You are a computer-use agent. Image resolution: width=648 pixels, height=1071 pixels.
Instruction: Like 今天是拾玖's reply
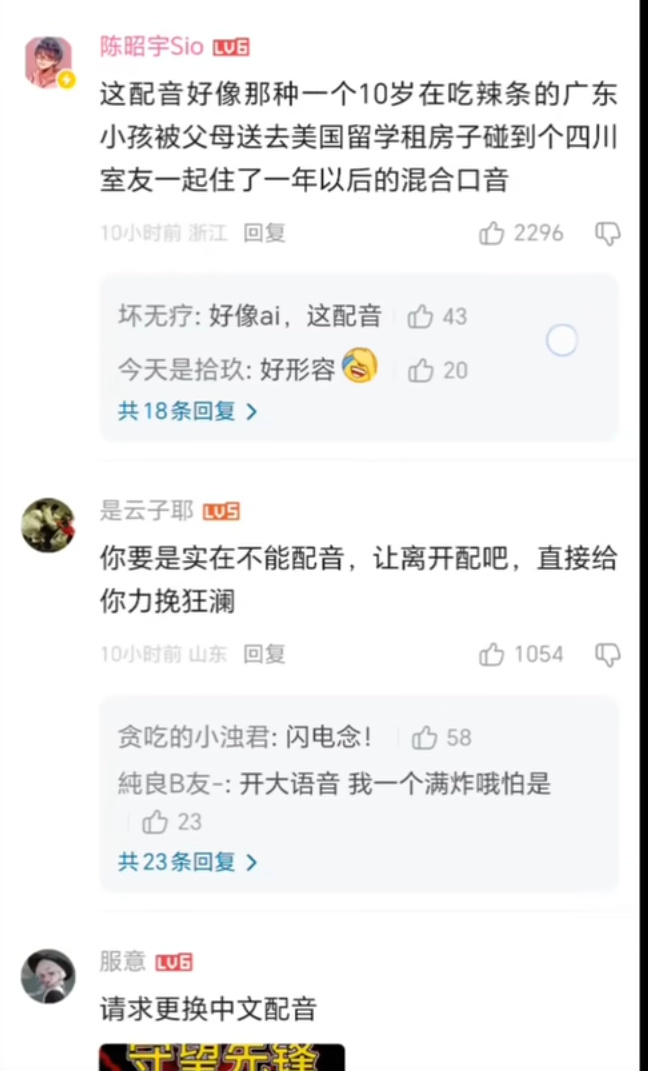[x=421, y=371]
